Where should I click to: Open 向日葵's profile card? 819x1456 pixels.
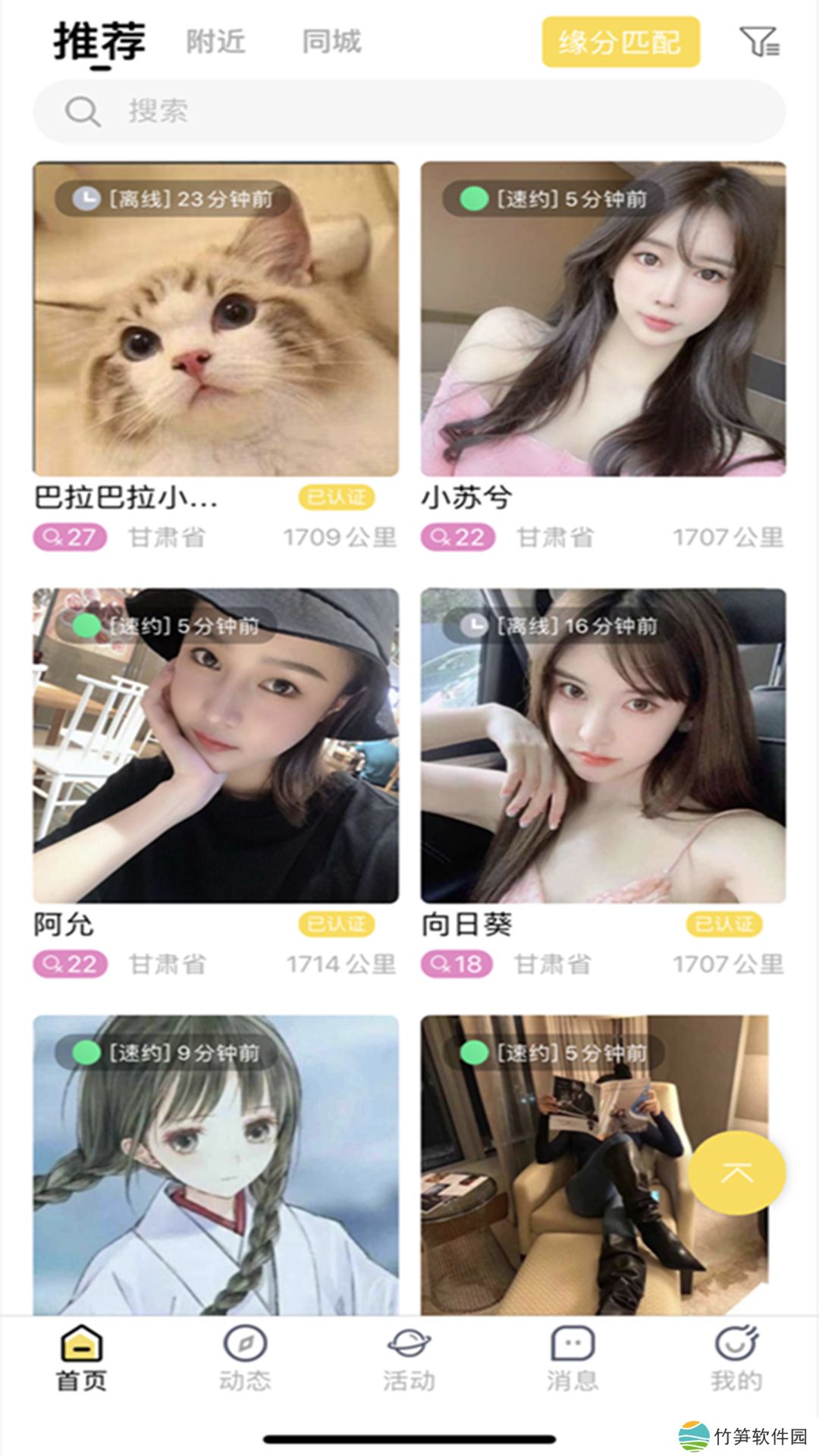[x=603, y=745]
